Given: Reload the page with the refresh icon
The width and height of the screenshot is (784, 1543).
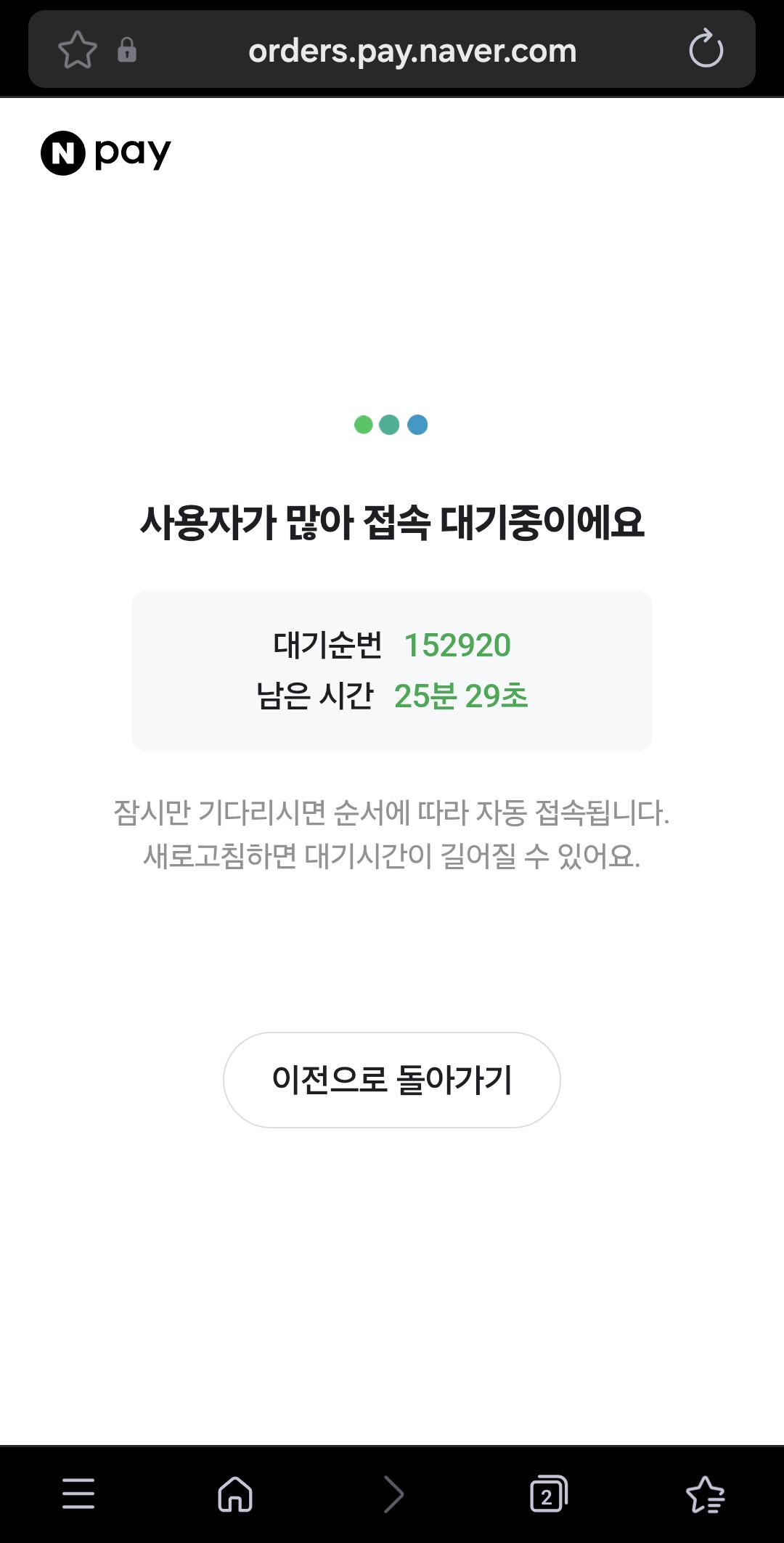Looking at the screenshot, I should (x=706, y=49).
